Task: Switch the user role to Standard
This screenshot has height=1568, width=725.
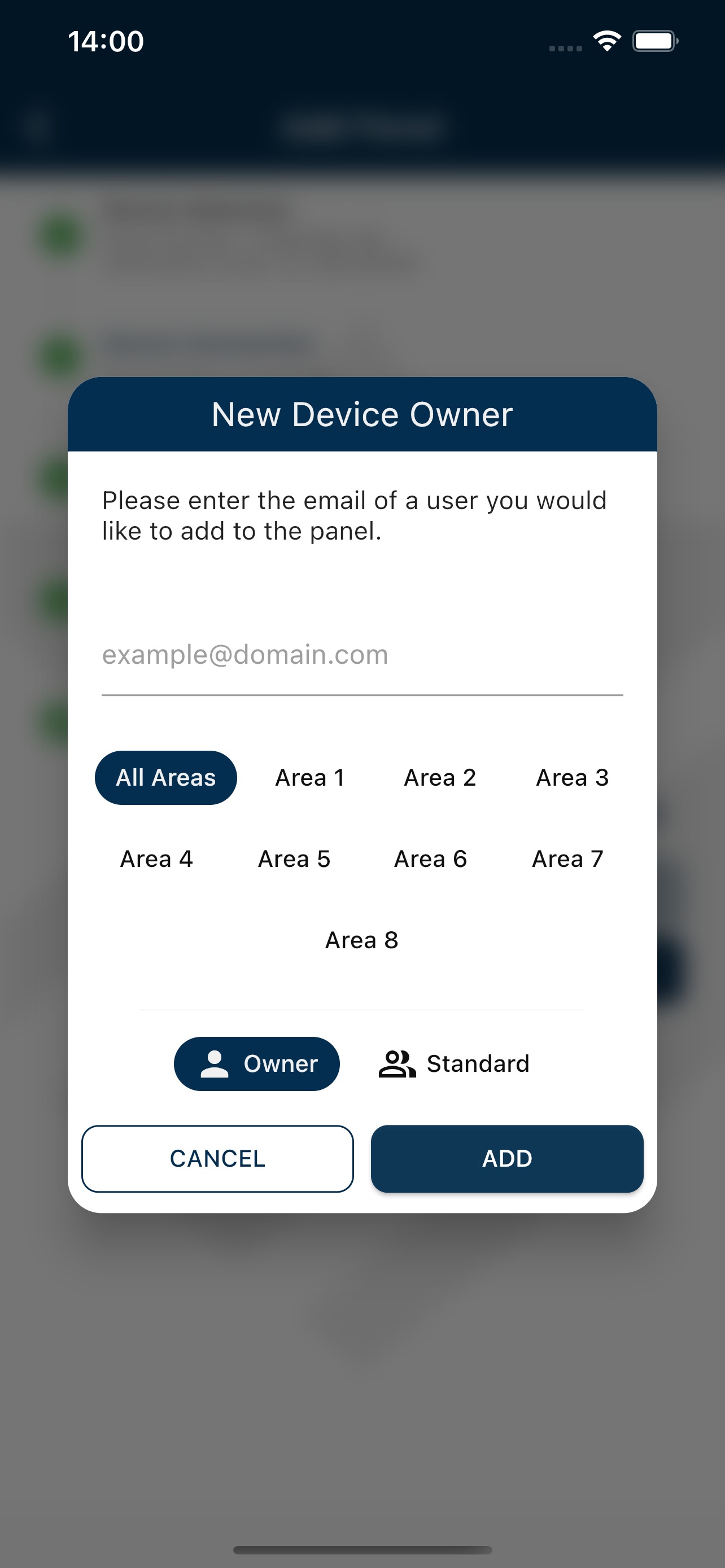Action: pos(454,1063)
